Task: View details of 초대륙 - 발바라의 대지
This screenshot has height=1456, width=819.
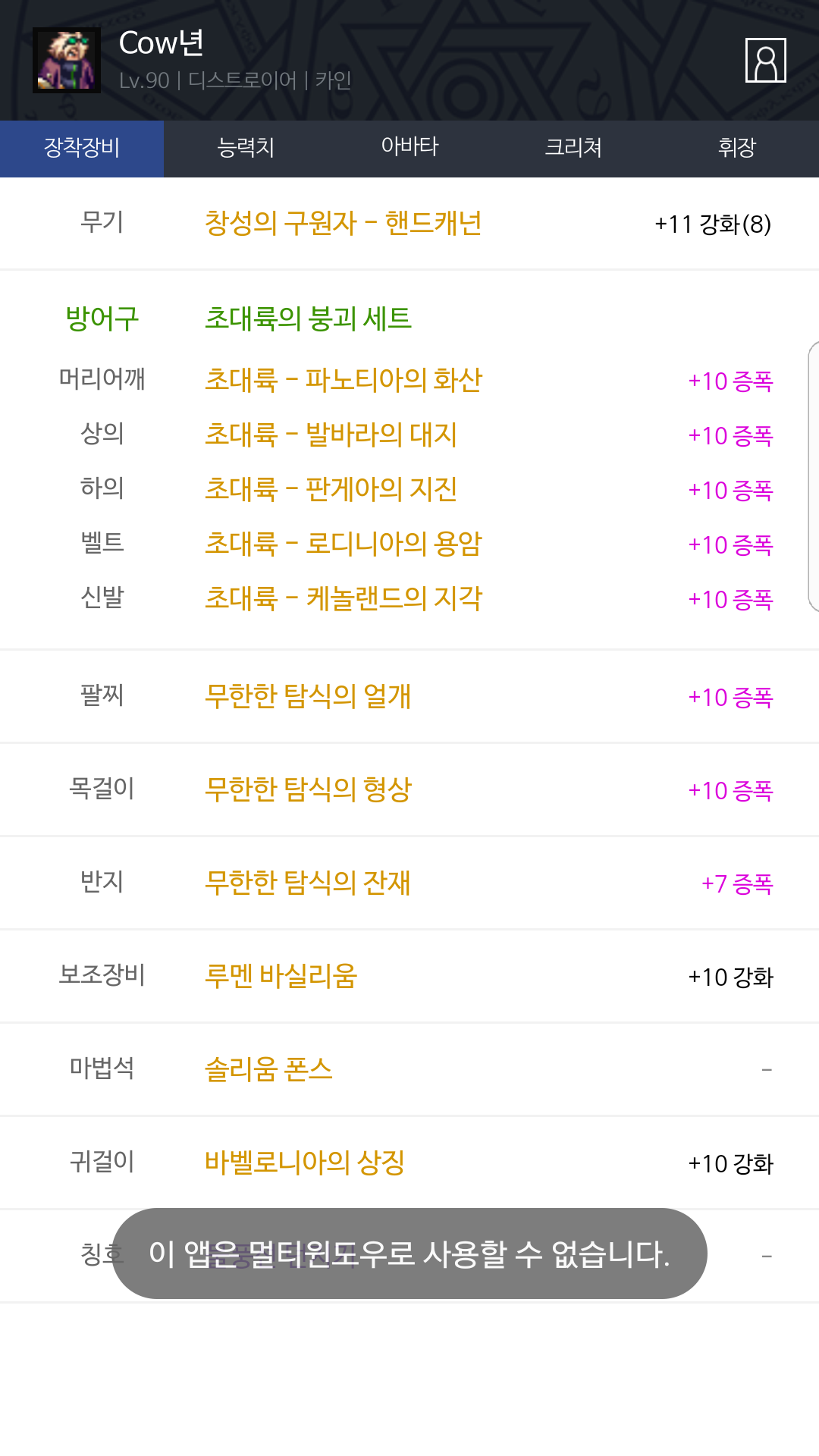Action: point(331,435)
